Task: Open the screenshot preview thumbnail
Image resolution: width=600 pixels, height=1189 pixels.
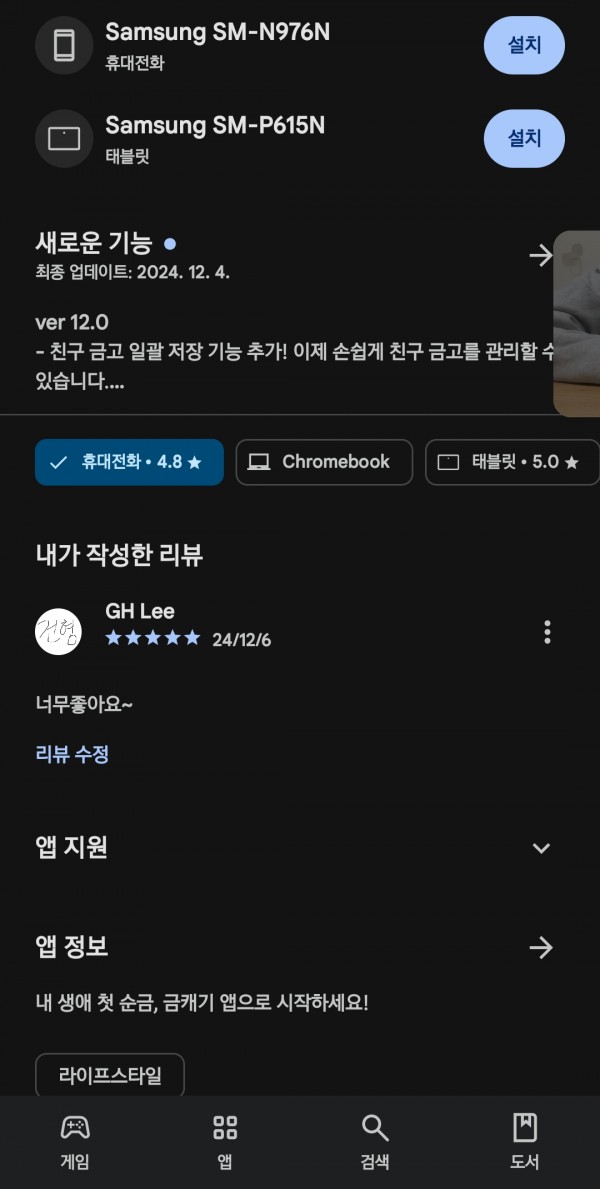Action: click(577, 324)
